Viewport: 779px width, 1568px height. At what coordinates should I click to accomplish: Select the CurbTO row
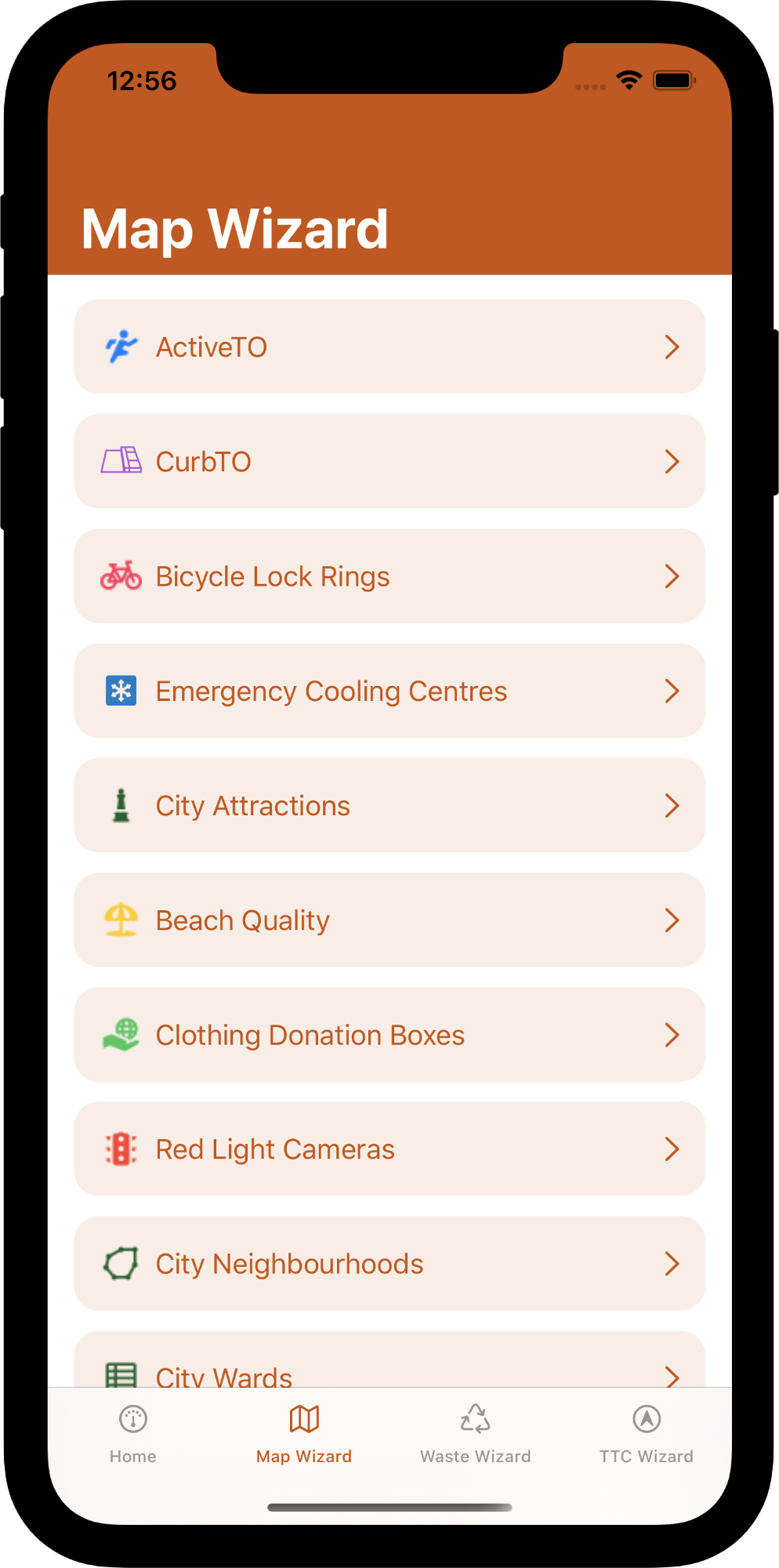[389, 461]
